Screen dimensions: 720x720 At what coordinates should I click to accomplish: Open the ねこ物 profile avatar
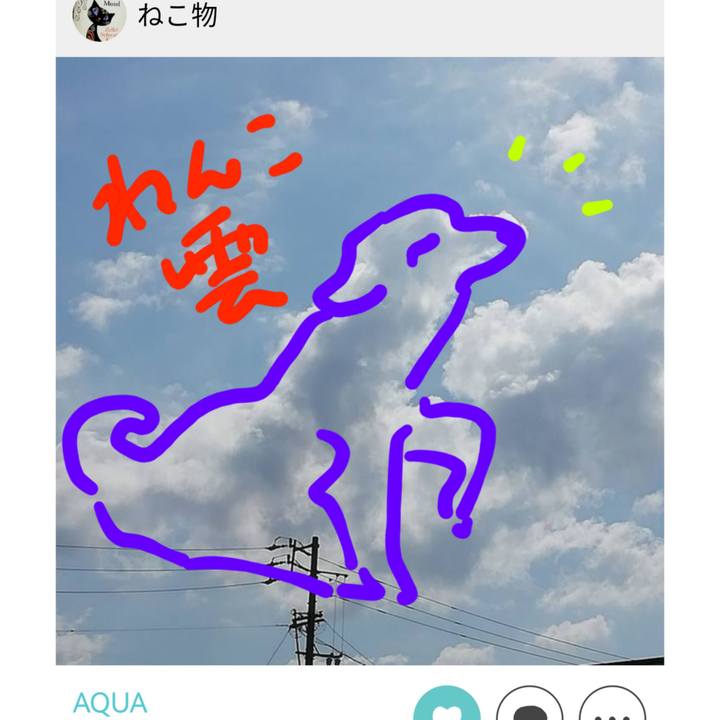point(99,17)
